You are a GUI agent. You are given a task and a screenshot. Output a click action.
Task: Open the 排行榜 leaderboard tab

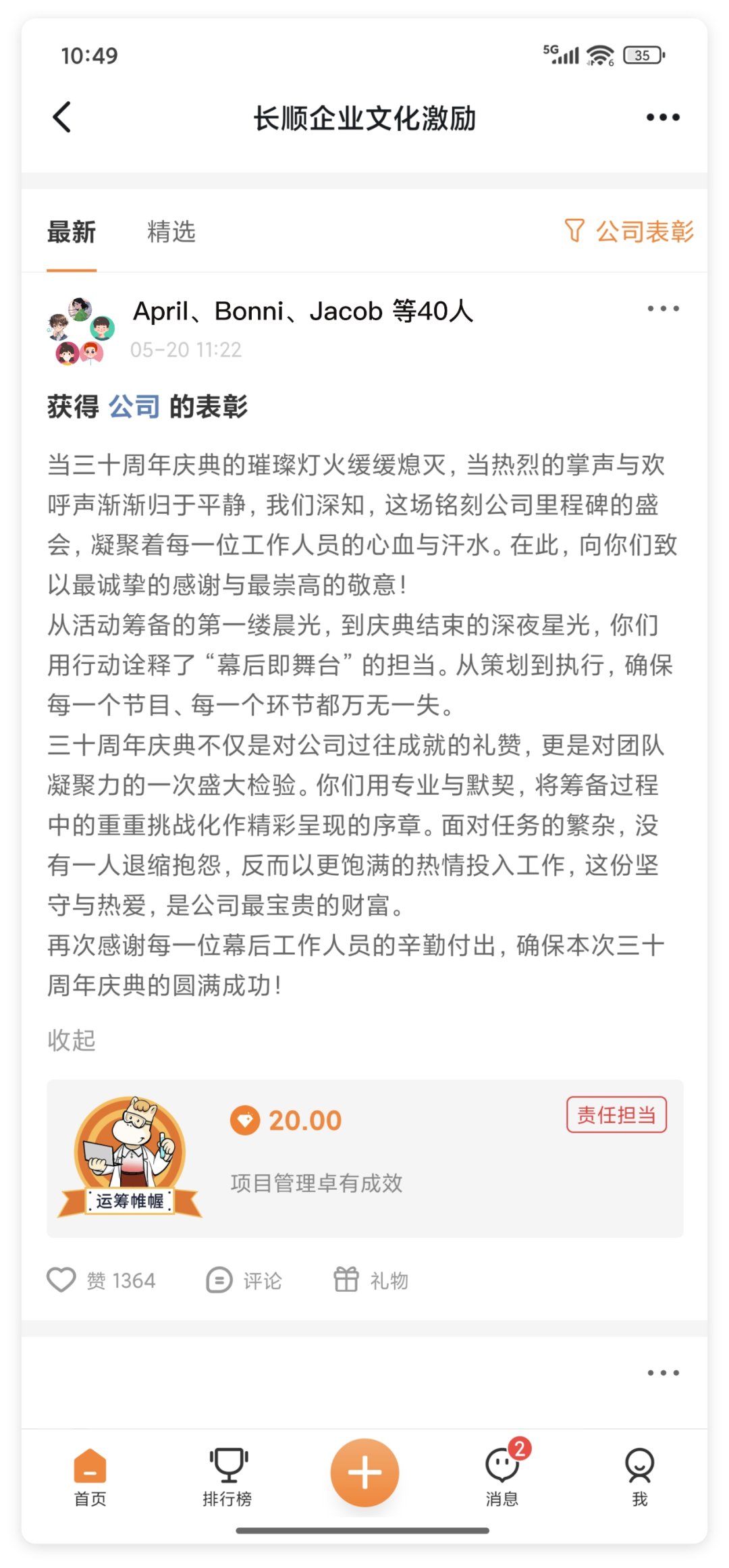227,1477
